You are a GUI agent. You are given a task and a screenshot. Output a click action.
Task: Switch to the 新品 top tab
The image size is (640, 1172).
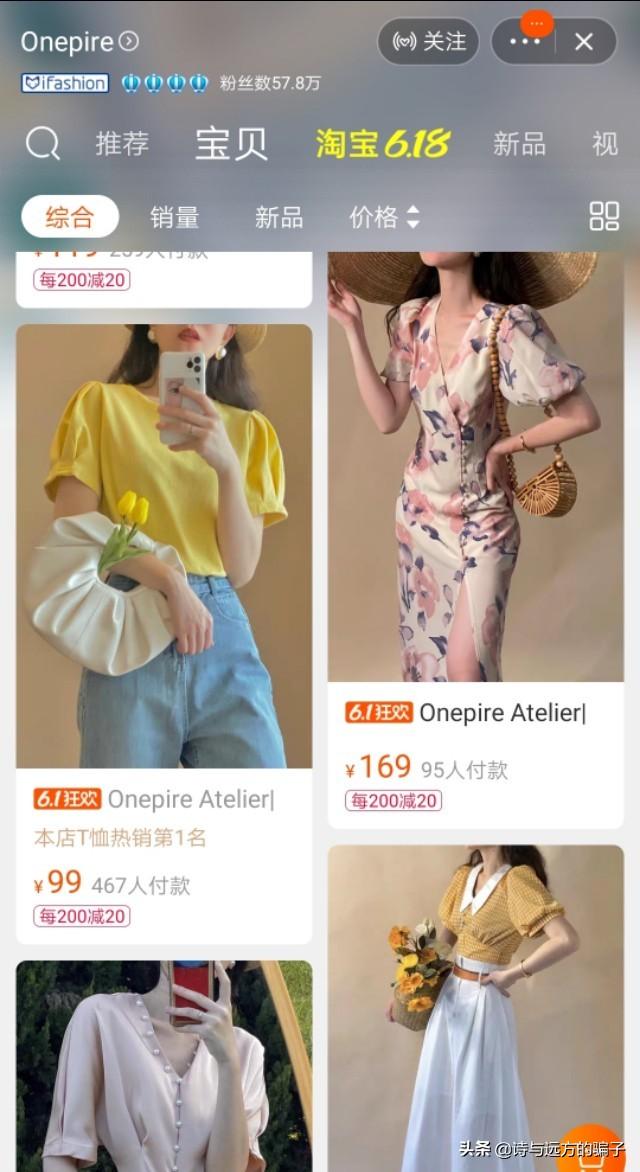point(519,144)
